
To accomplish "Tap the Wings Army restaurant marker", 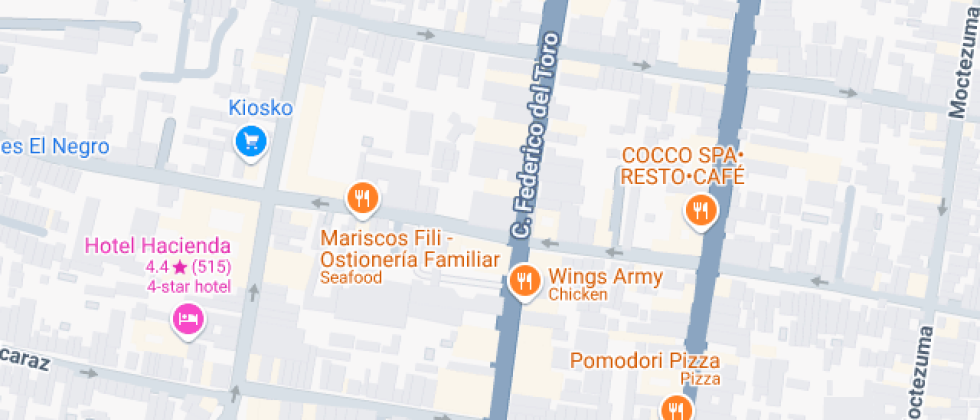I will [x=525, y=281].
